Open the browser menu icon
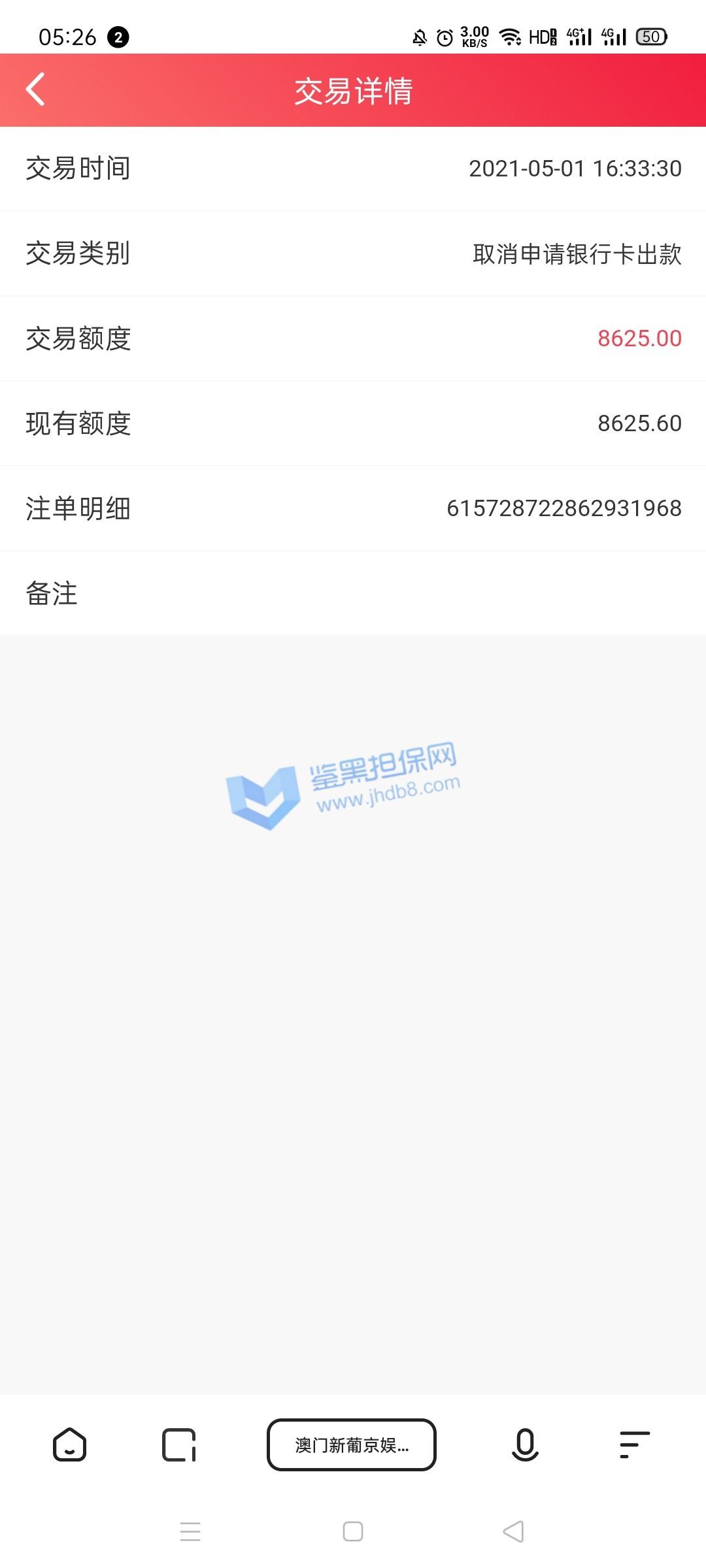 pos(634,1445)
